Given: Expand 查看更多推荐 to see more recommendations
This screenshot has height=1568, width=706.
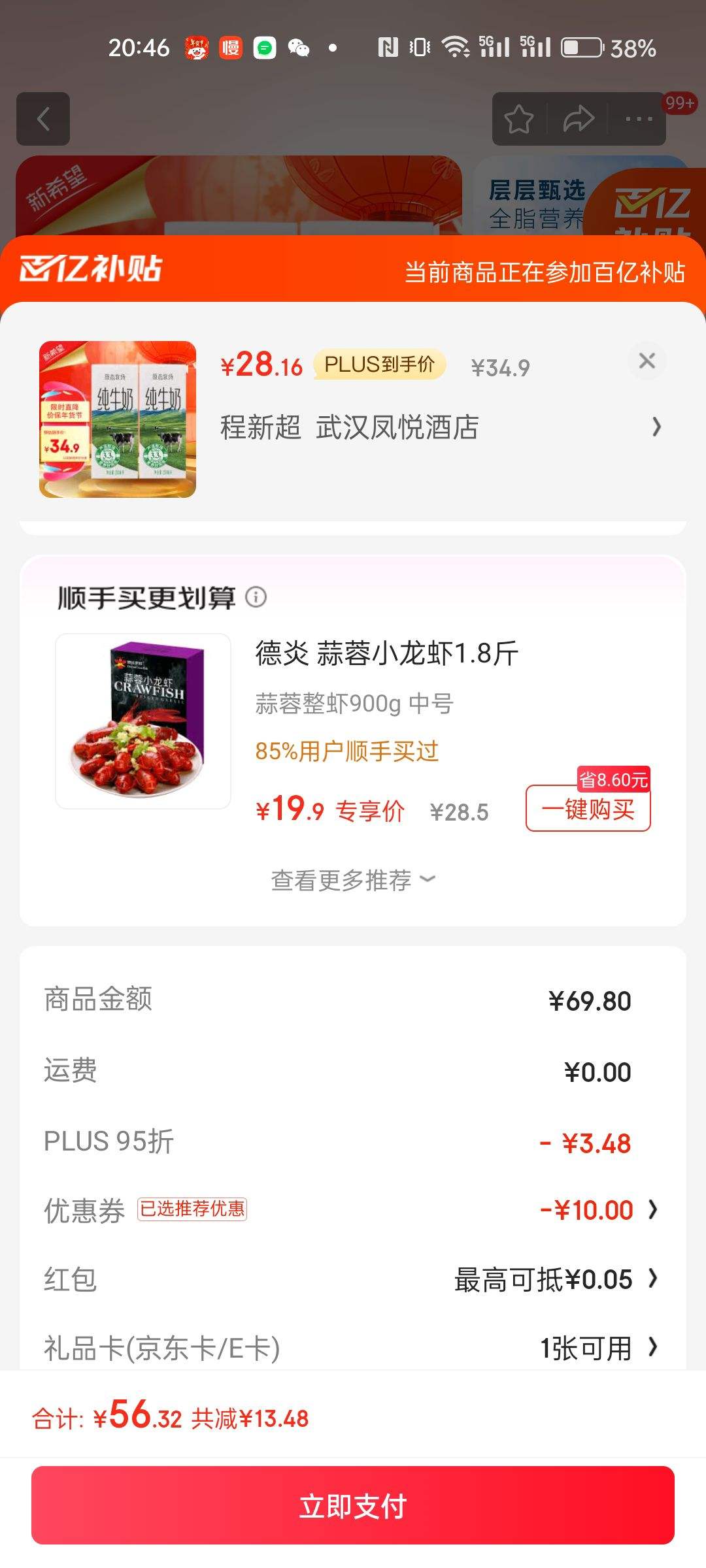Looking at the screenshot, I should pos(353,880).
